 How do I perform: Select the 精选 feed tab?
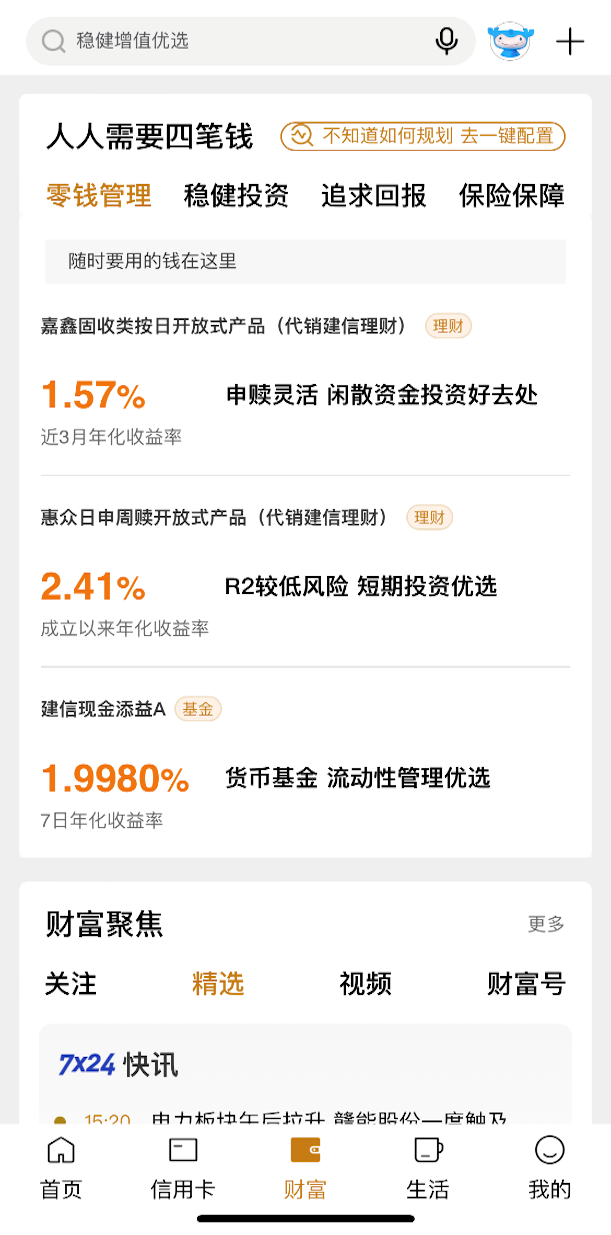[218, 984]
